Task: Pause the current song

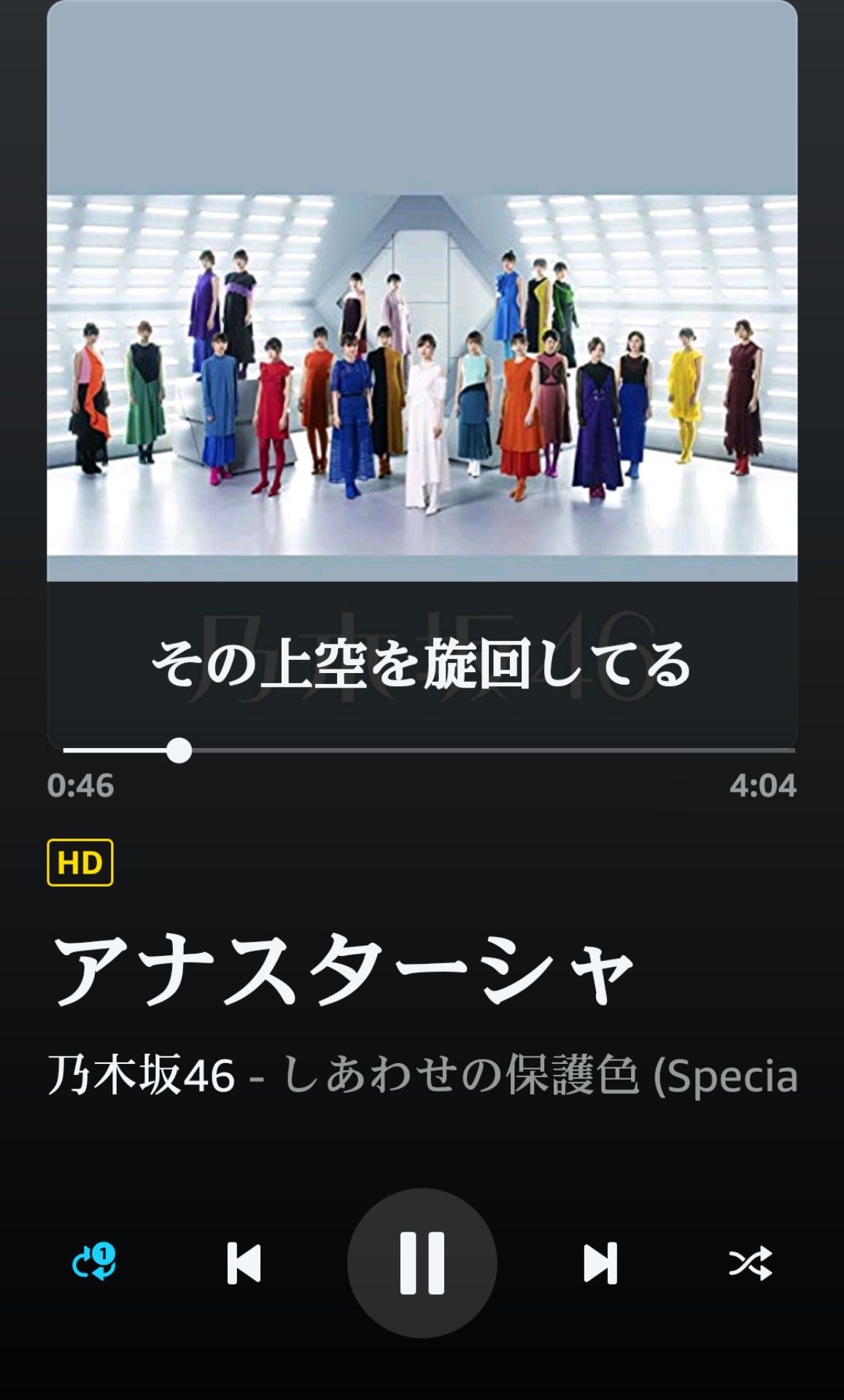Action: coord(422,1263)
